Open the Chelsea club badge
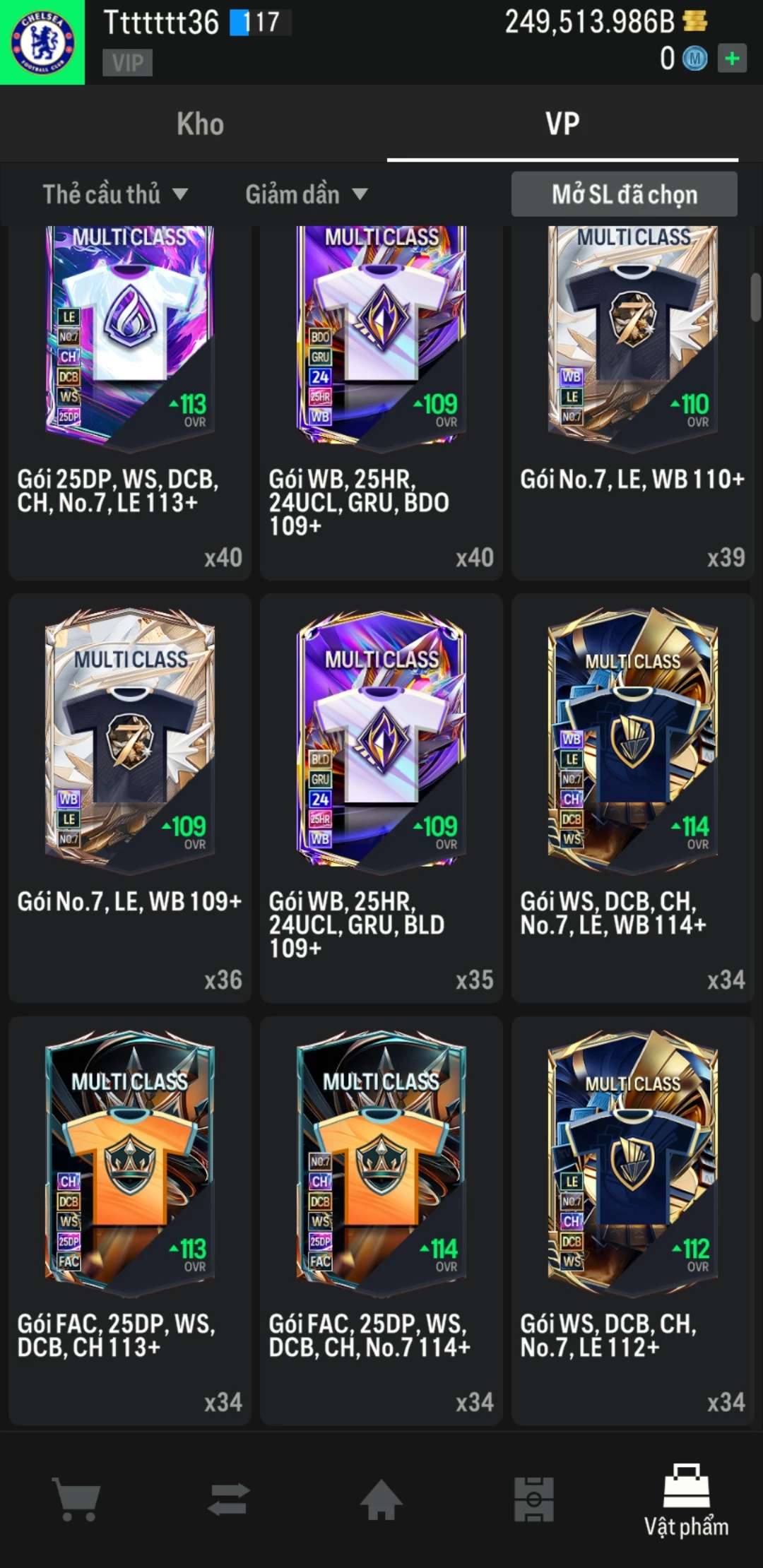Viewport: 763px width, 1568px height. pyautogui.click(x=42, y=42)
